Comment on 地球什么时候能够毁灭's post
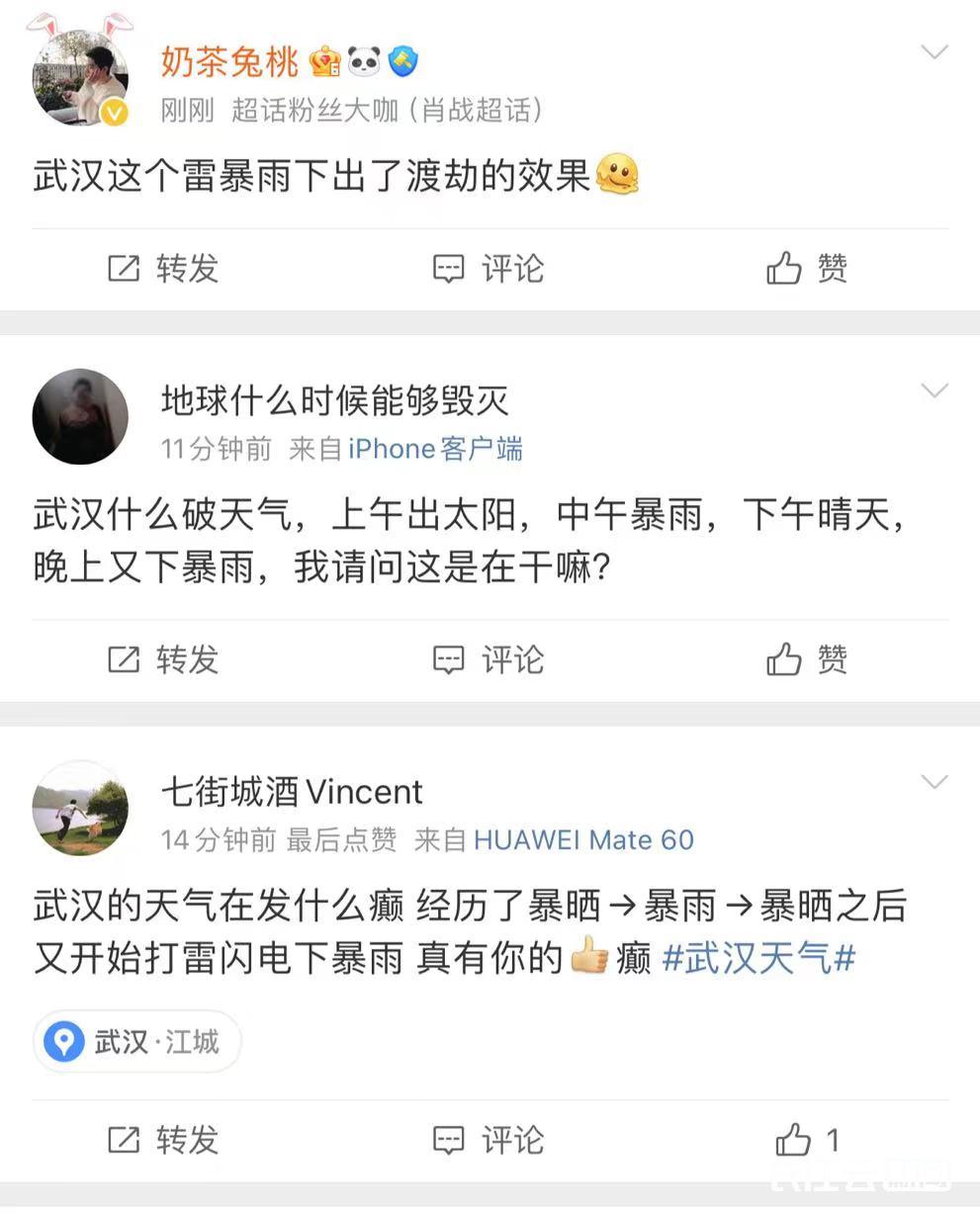The width and height of the screenshot is (980, 1214). click(x=489, y=659)
